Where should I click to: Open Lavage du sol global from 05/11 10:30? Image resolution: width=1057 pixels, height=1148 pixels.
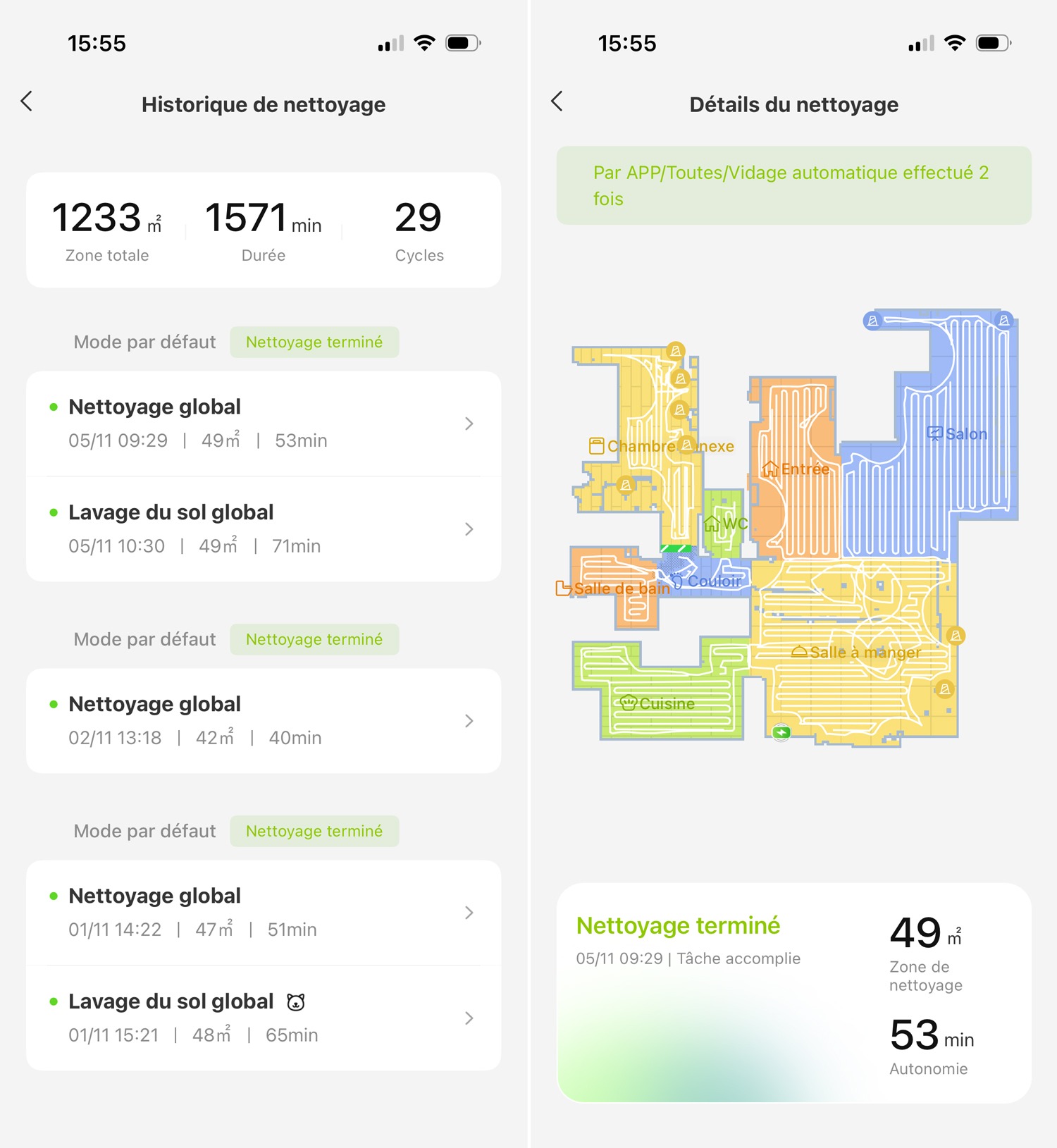click(x=263, y=529)
